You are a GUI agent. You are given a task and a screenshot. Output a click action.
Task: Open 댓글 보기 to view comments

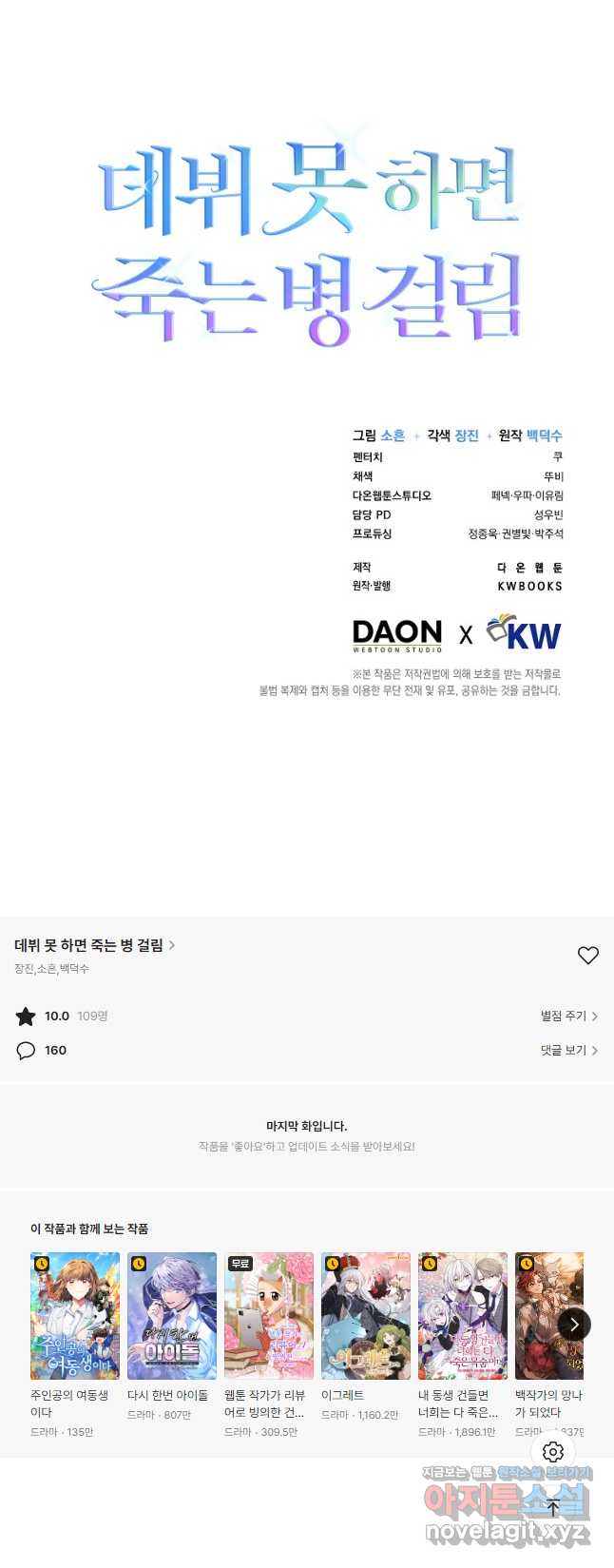(x=568, y=1051)
